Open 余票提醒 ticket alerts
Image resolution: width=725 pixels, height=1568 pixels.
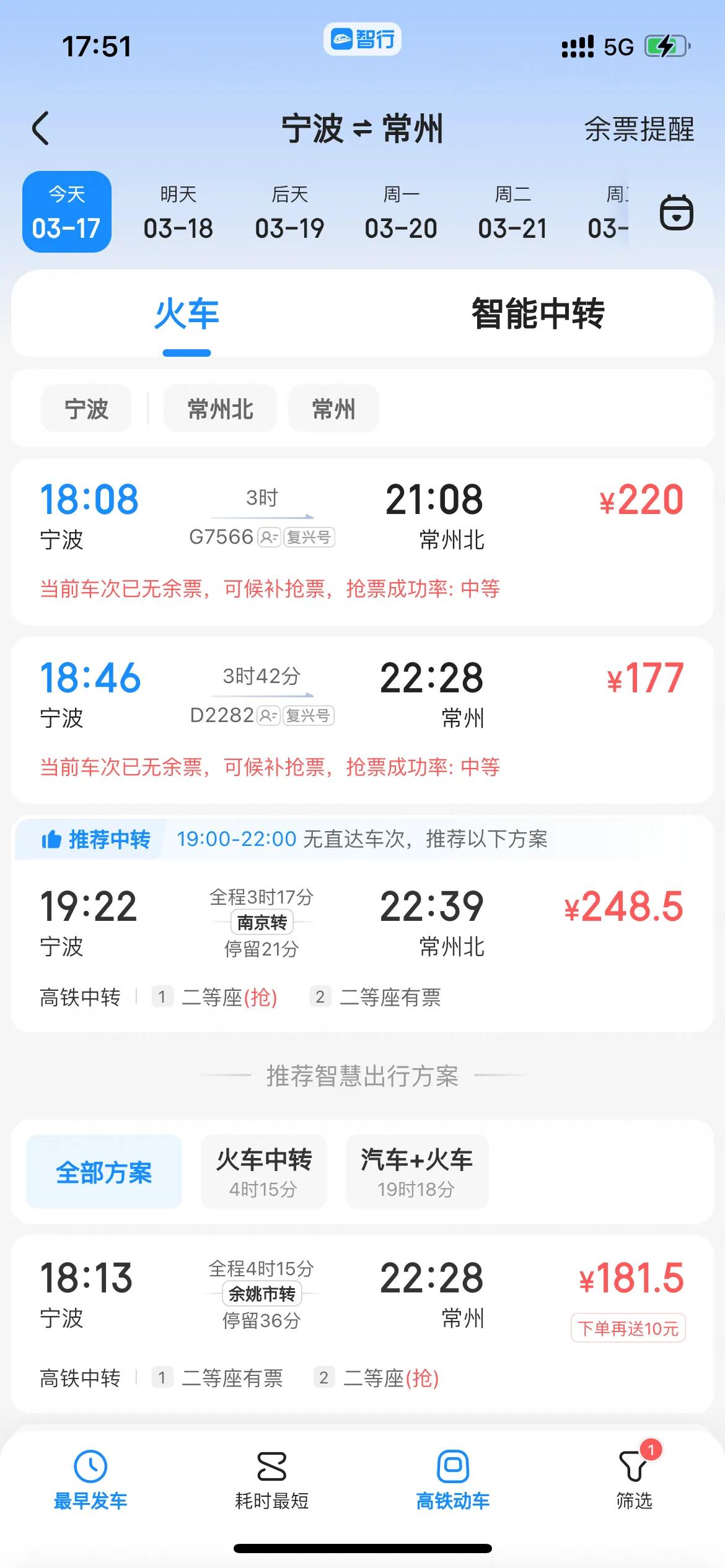(x=639, y=129)
